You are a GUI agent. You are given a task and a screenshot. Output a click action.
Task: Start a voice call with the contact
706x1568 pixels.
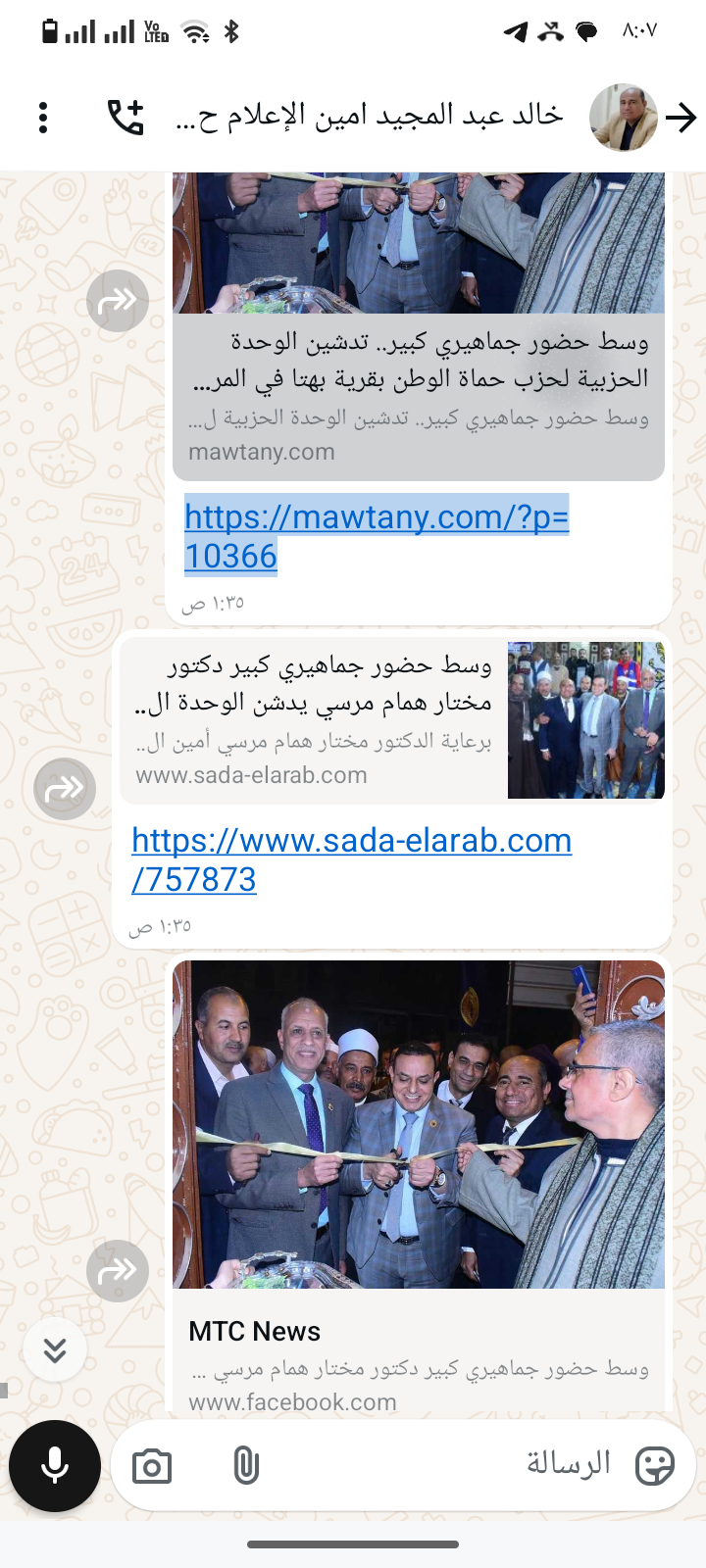pos(126,118)
